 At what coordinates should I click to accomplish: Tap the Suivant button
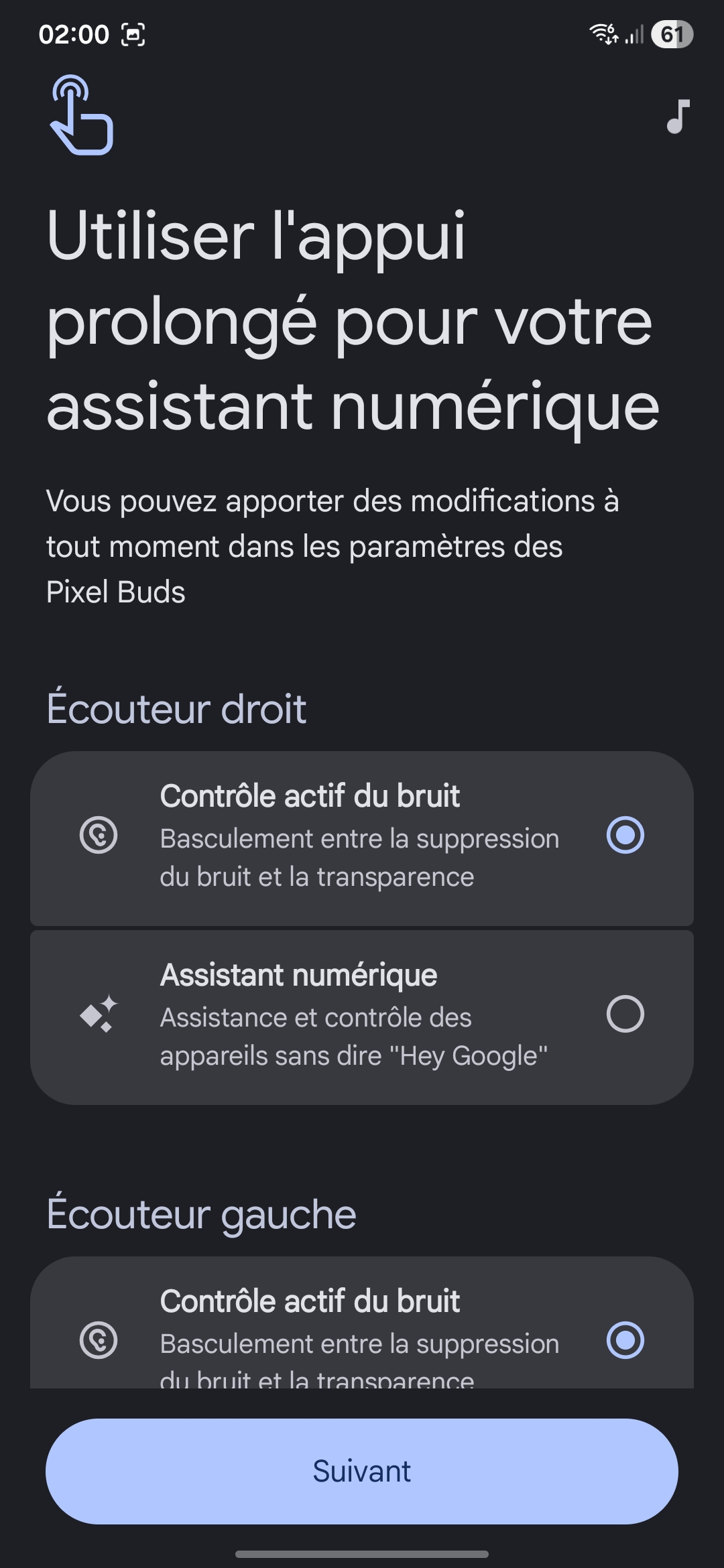coord(362,1471)
